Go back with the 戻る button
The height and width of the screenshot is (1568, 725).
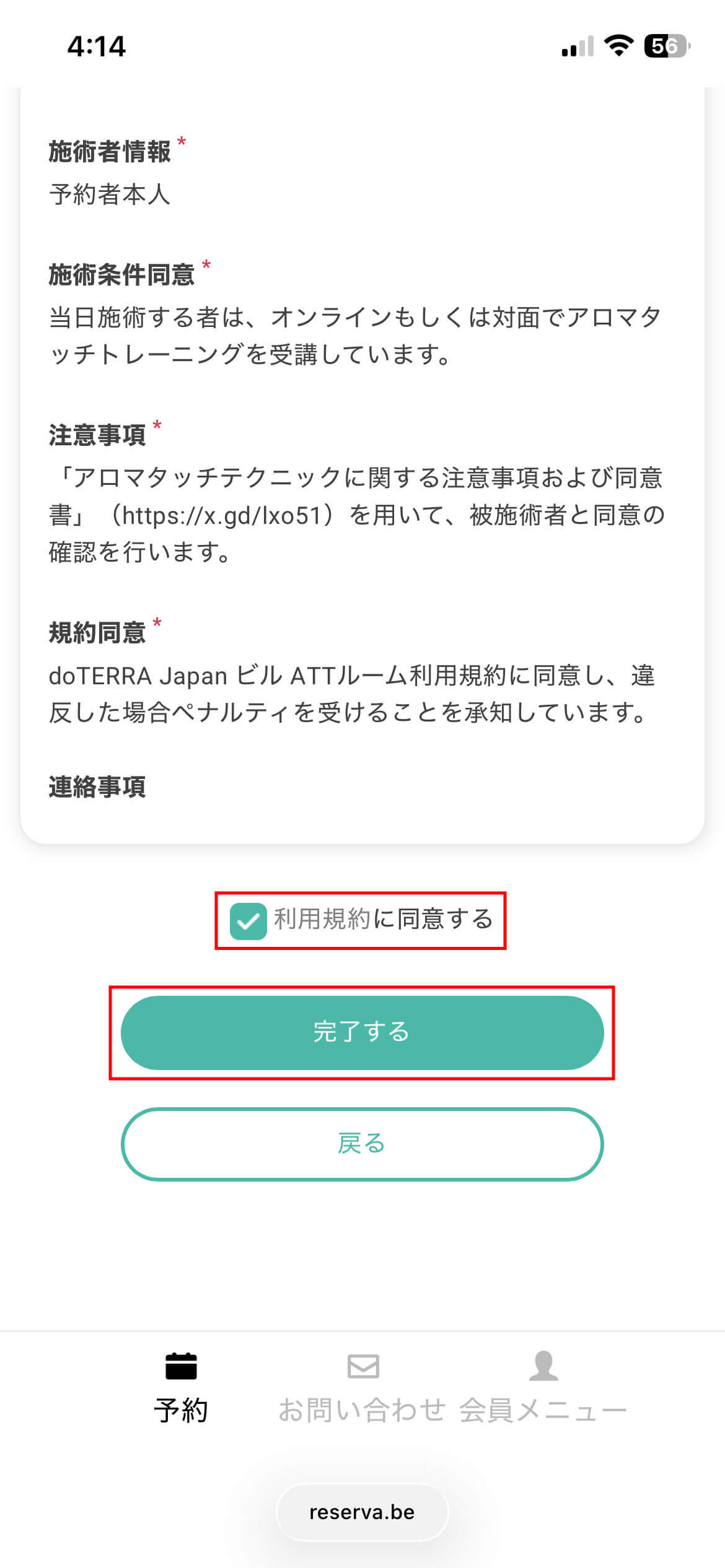point(362,1144)
